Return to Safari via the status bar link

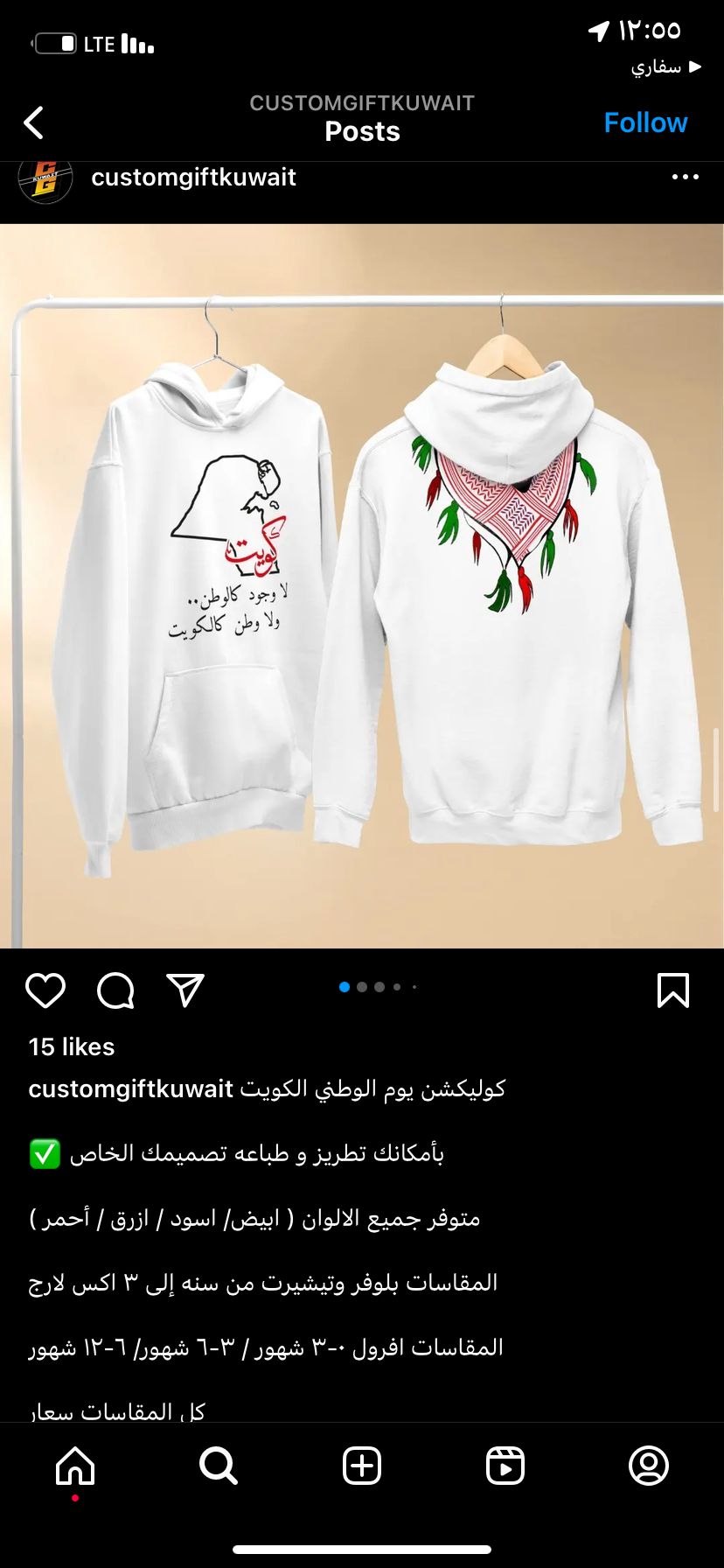pos(666,66)
